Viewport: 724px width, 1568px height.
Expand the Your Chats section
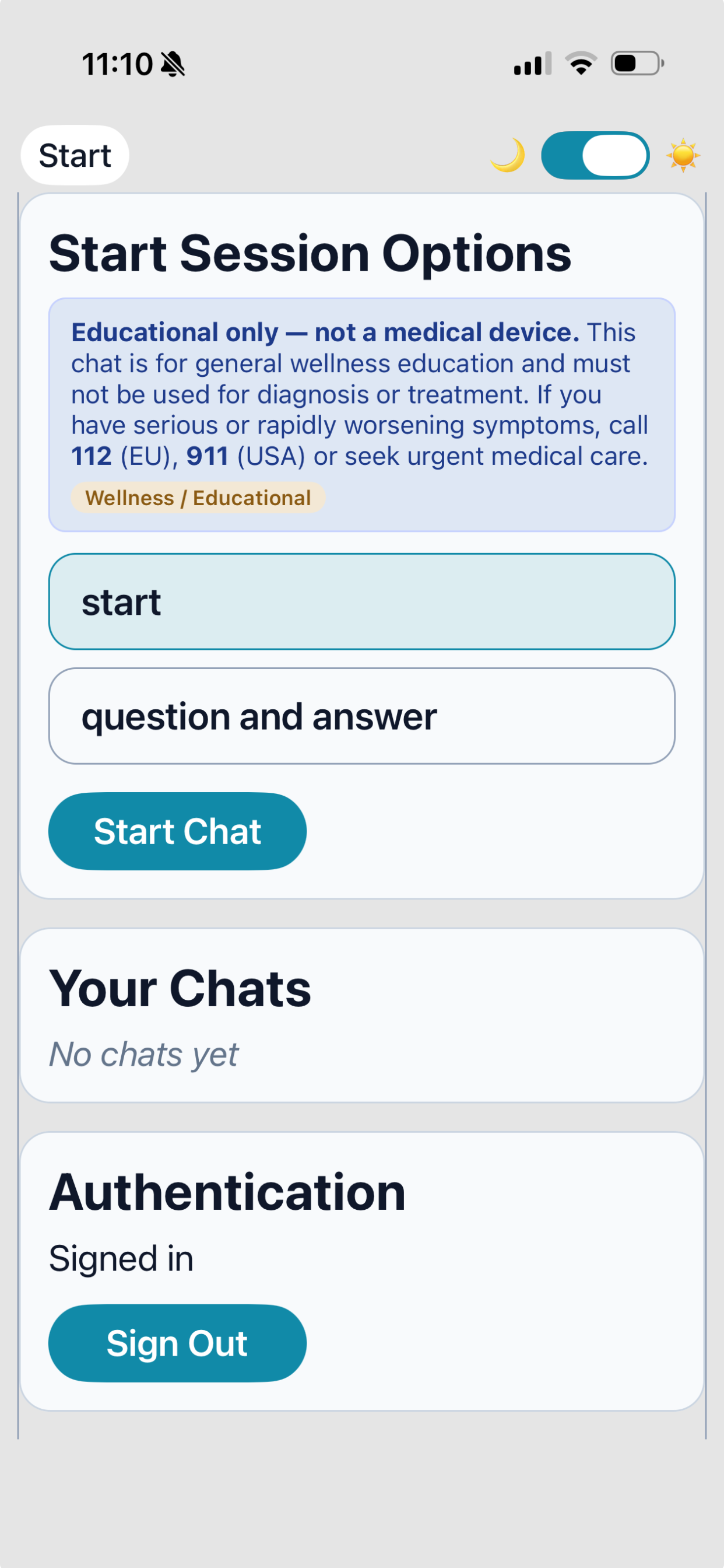pyautogui.click(x=181, y=989)
